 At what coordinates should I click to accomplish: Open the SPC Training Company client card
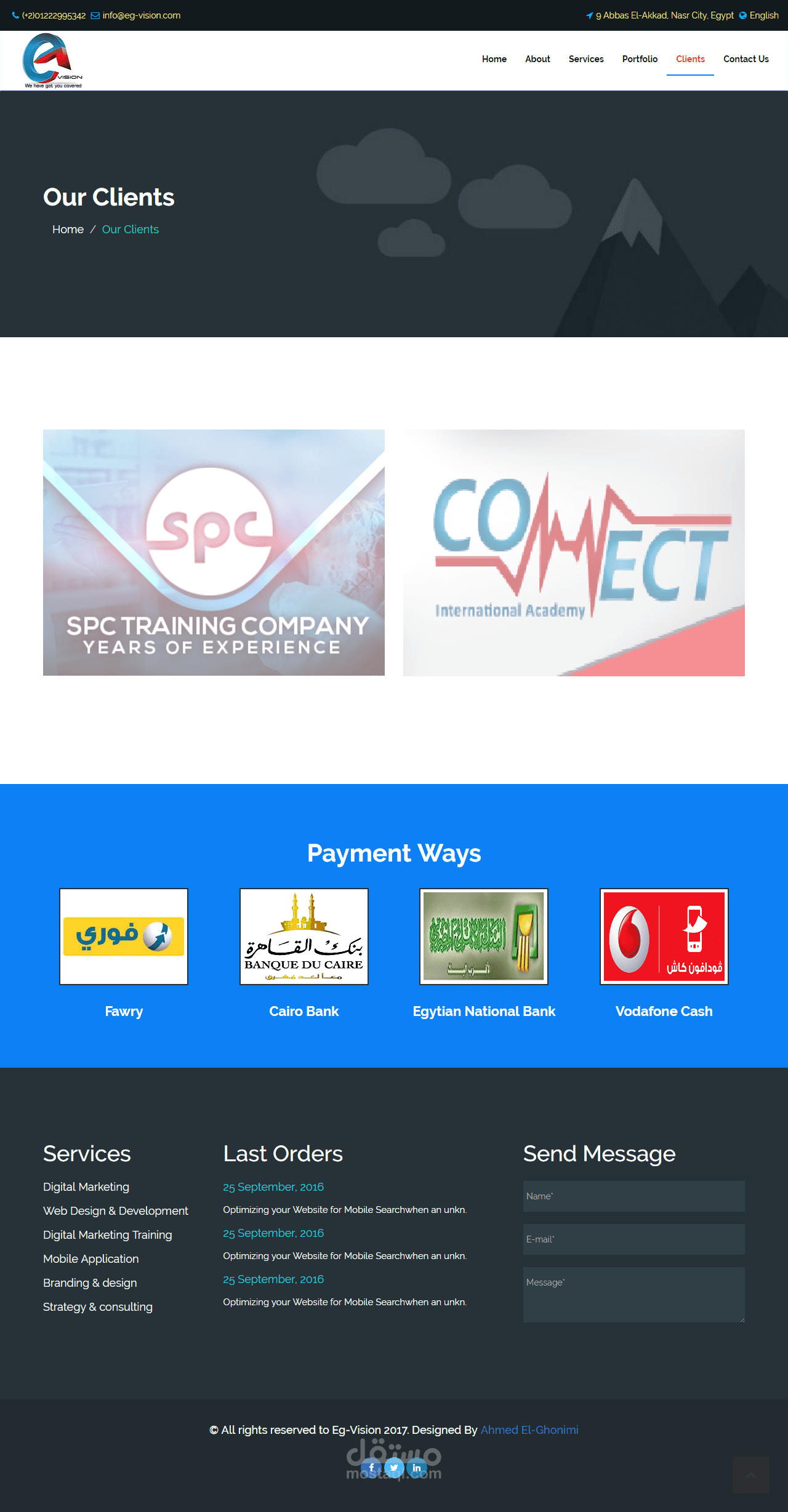coord(214,553)
